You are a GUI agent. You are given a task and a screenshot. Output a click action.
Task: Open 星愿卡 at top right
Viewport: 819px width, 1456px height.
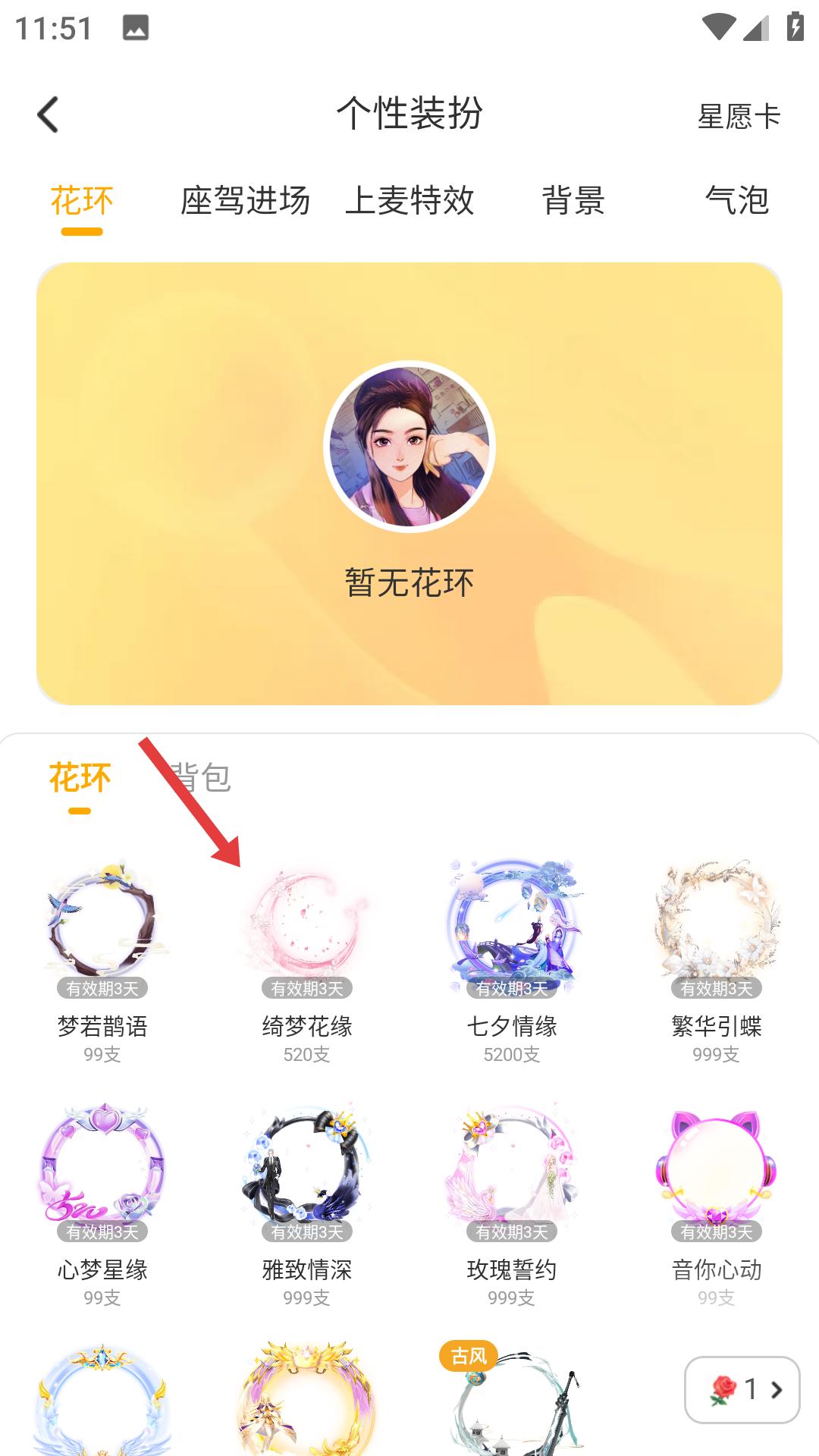tap(739, 115)
